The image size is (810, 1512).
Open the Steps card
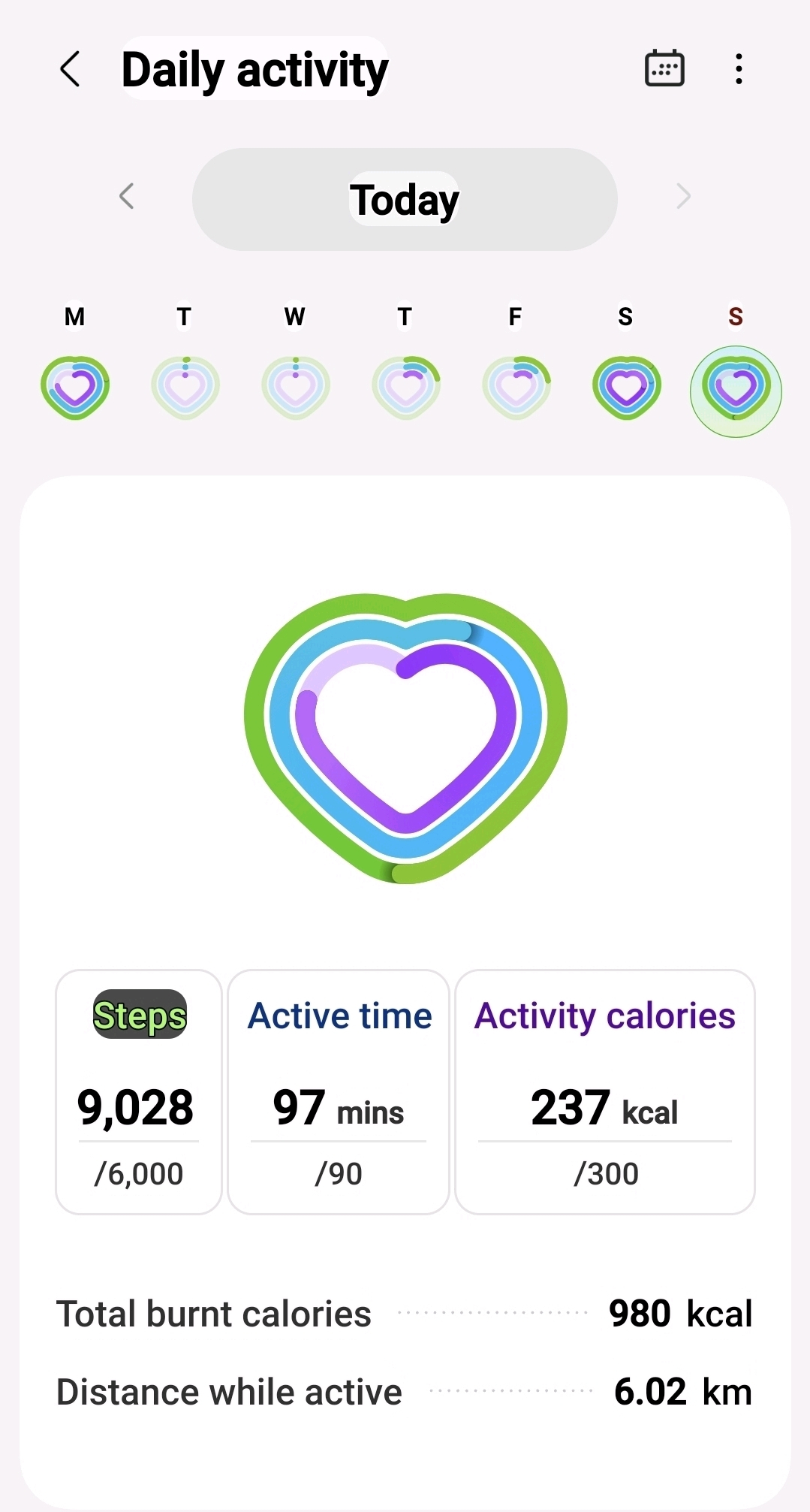[x=139, y=1091]
